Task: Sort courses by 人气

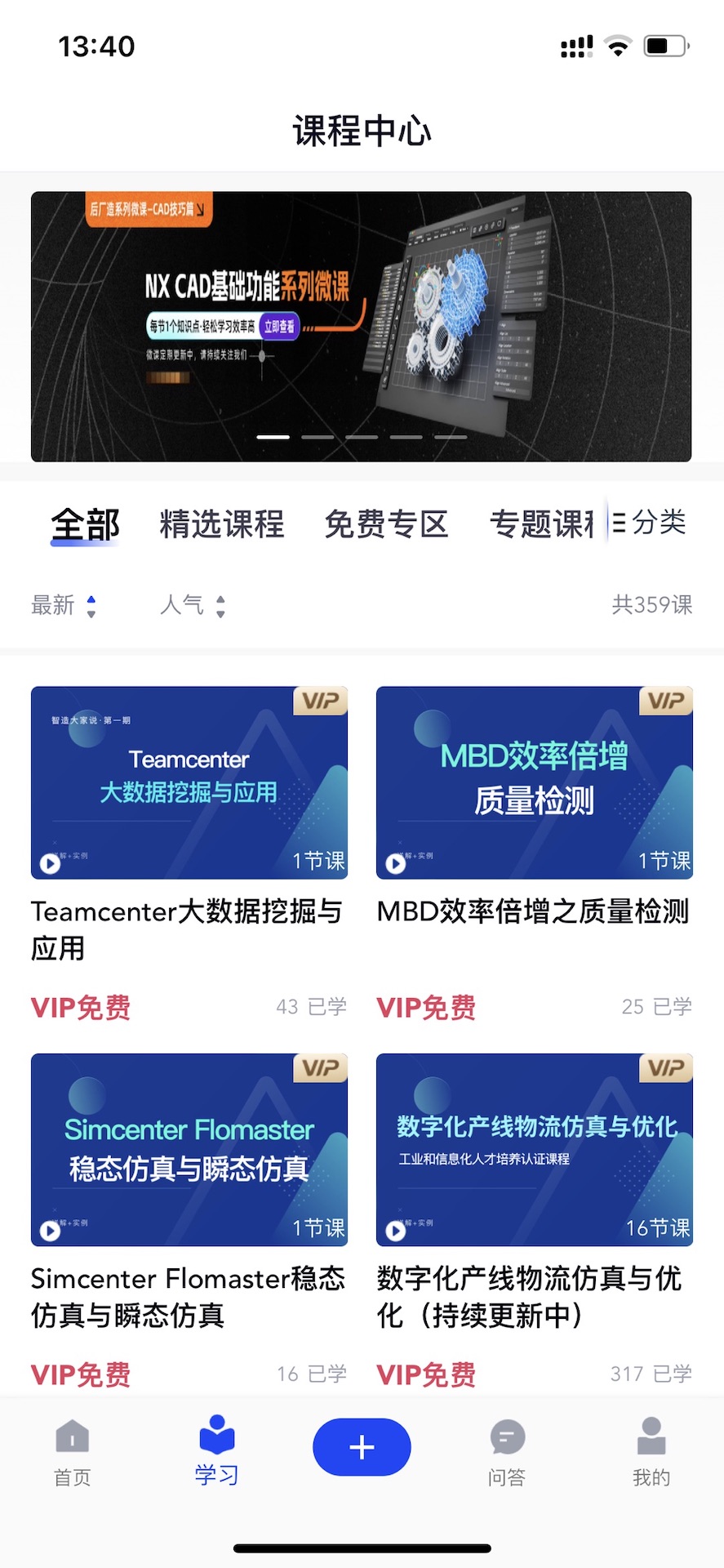Action: click(193, 605)
